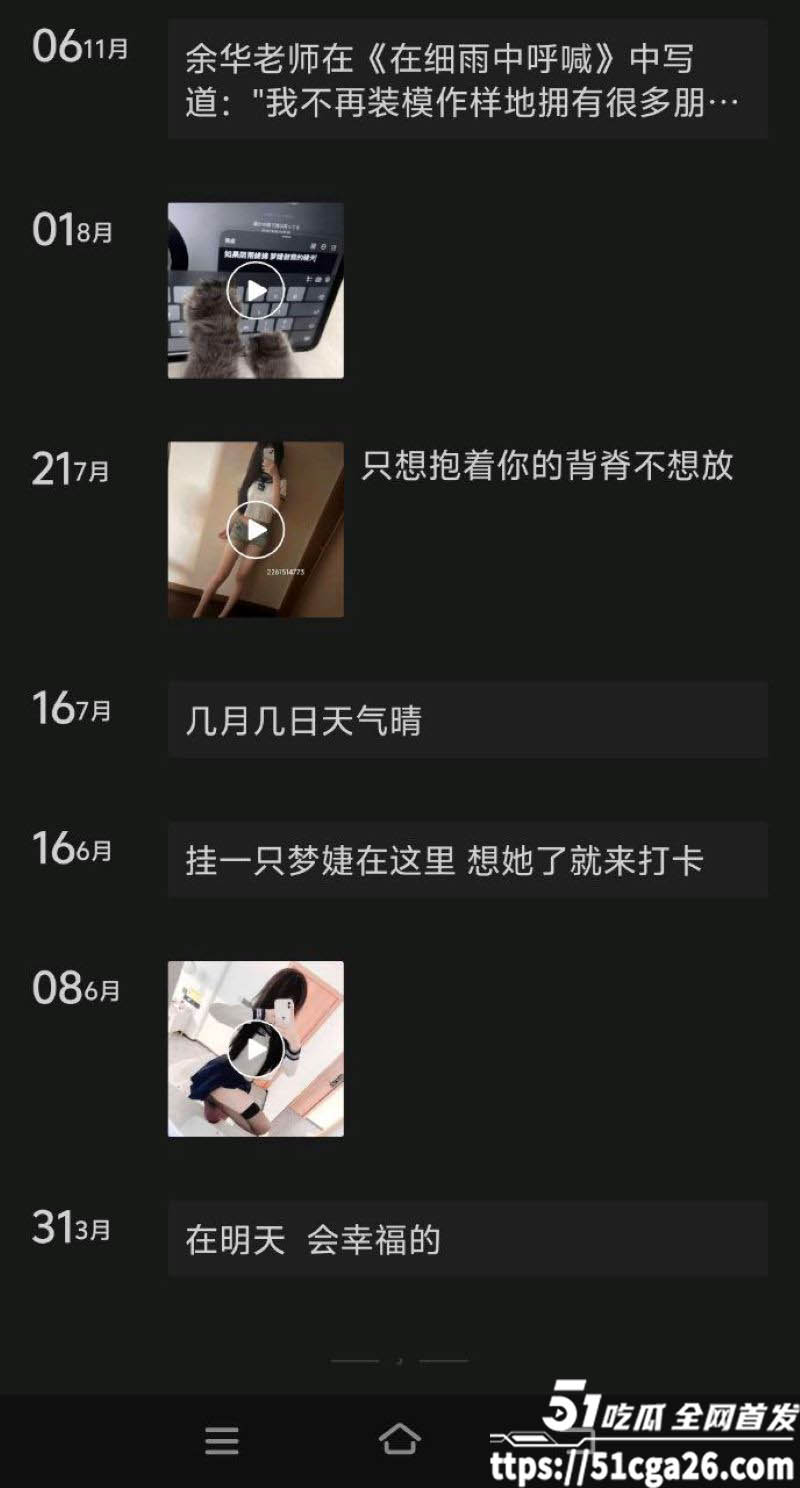Open recent apps from navigation bar

pyautogui.click(x=222, y=1440)
